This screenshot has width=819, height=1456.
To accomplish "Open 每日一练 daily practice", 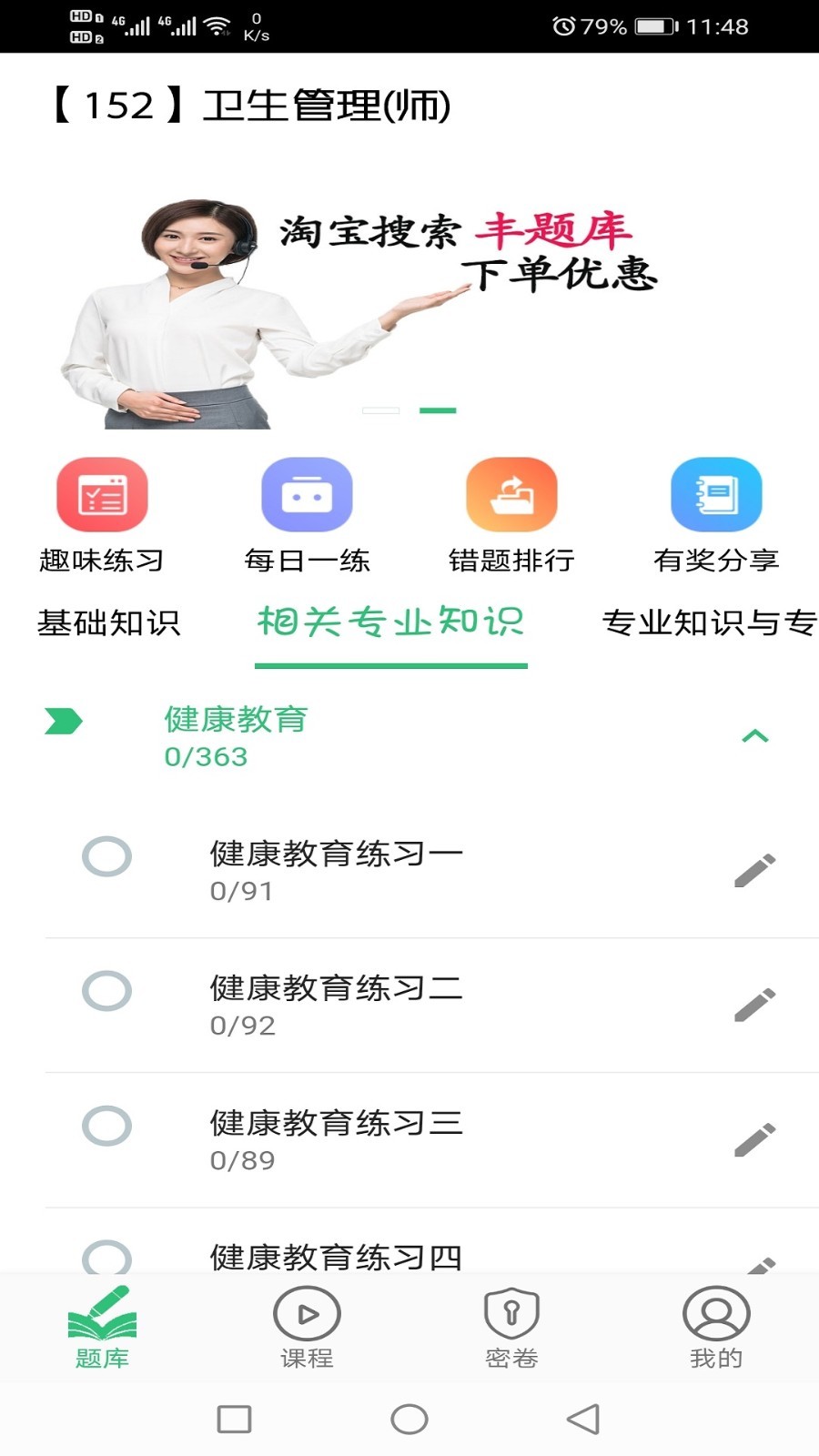I will 307,515.
